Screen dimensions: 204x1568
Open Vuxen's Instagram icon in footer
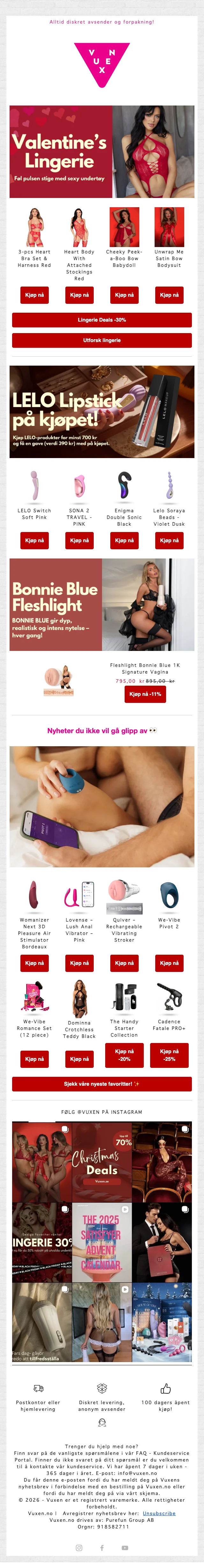[x=78, y=1547]
